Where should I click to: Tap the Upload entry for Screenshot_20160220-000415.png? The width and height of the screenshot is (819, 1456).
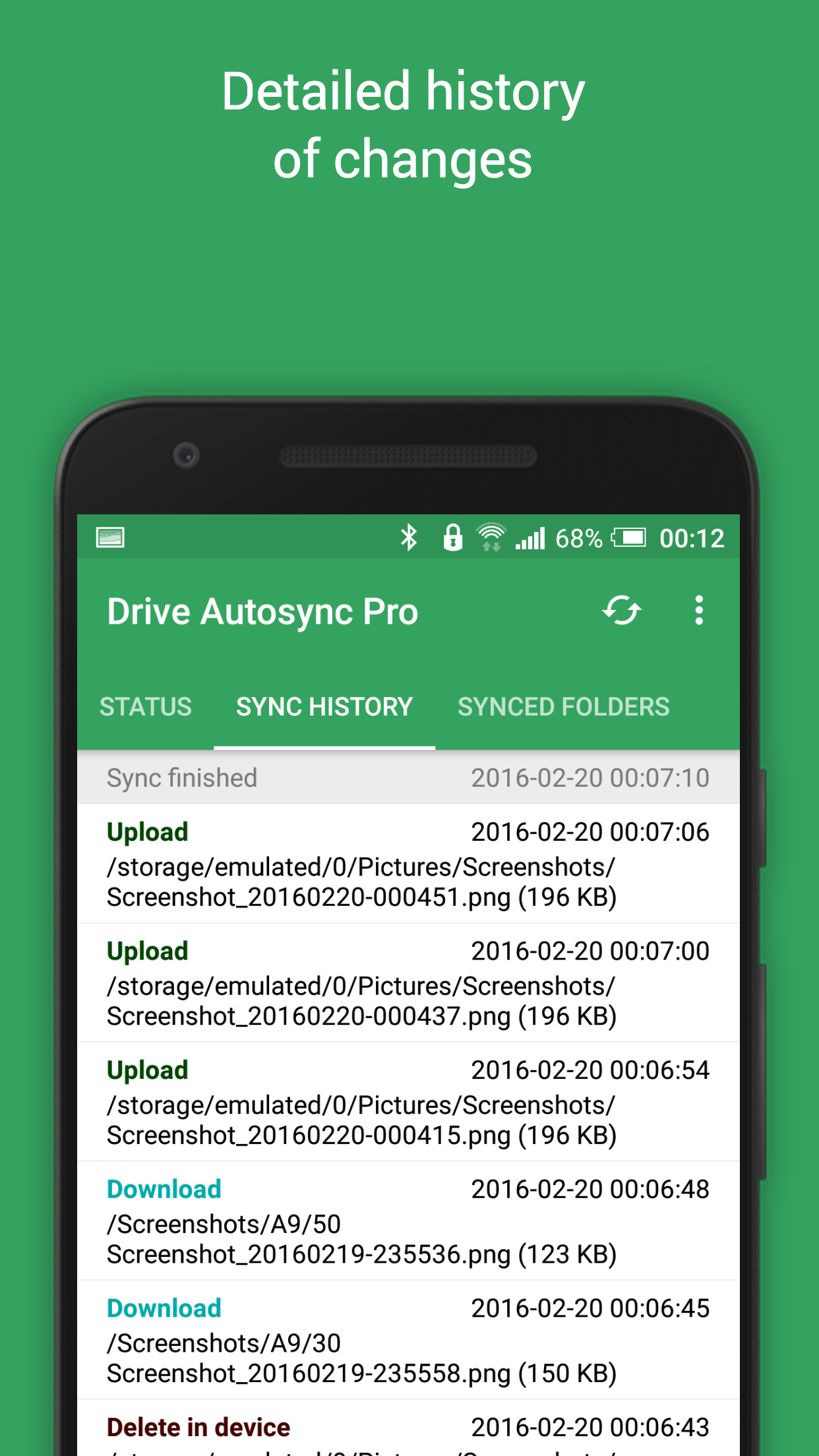click(409, 1101)
